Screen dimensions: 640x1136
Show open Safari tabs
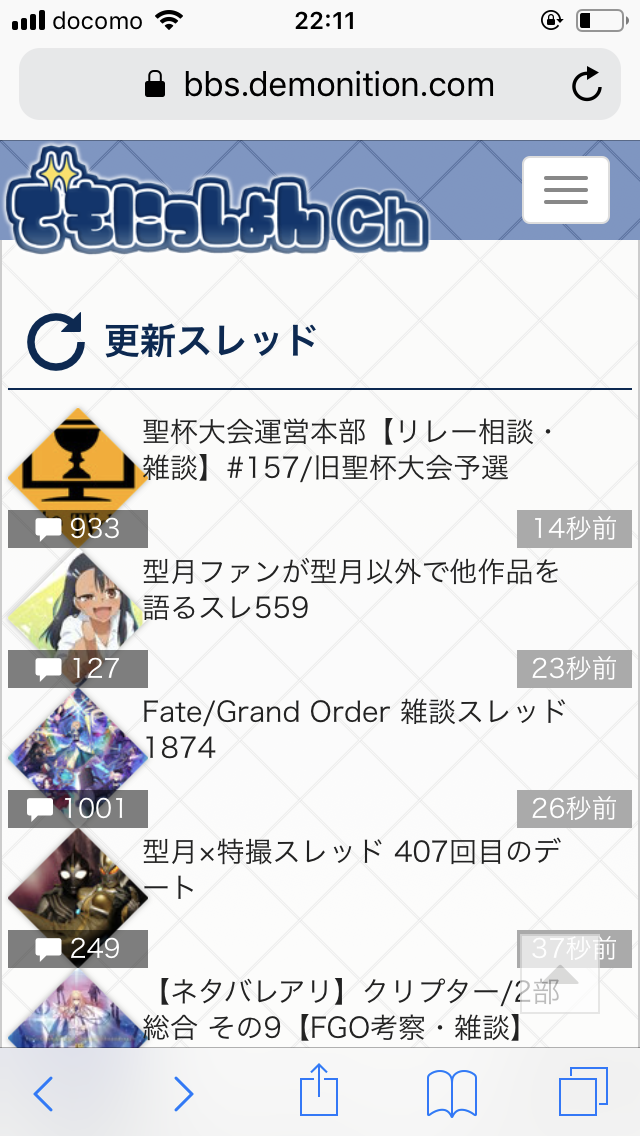583,1093
